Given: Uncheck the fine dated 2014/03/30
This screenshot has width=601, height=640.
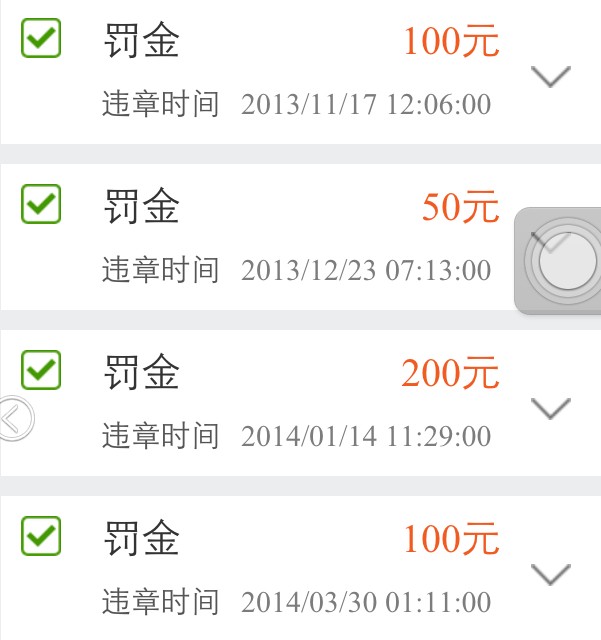Looking at the screenshot, I should pos(41,535).
